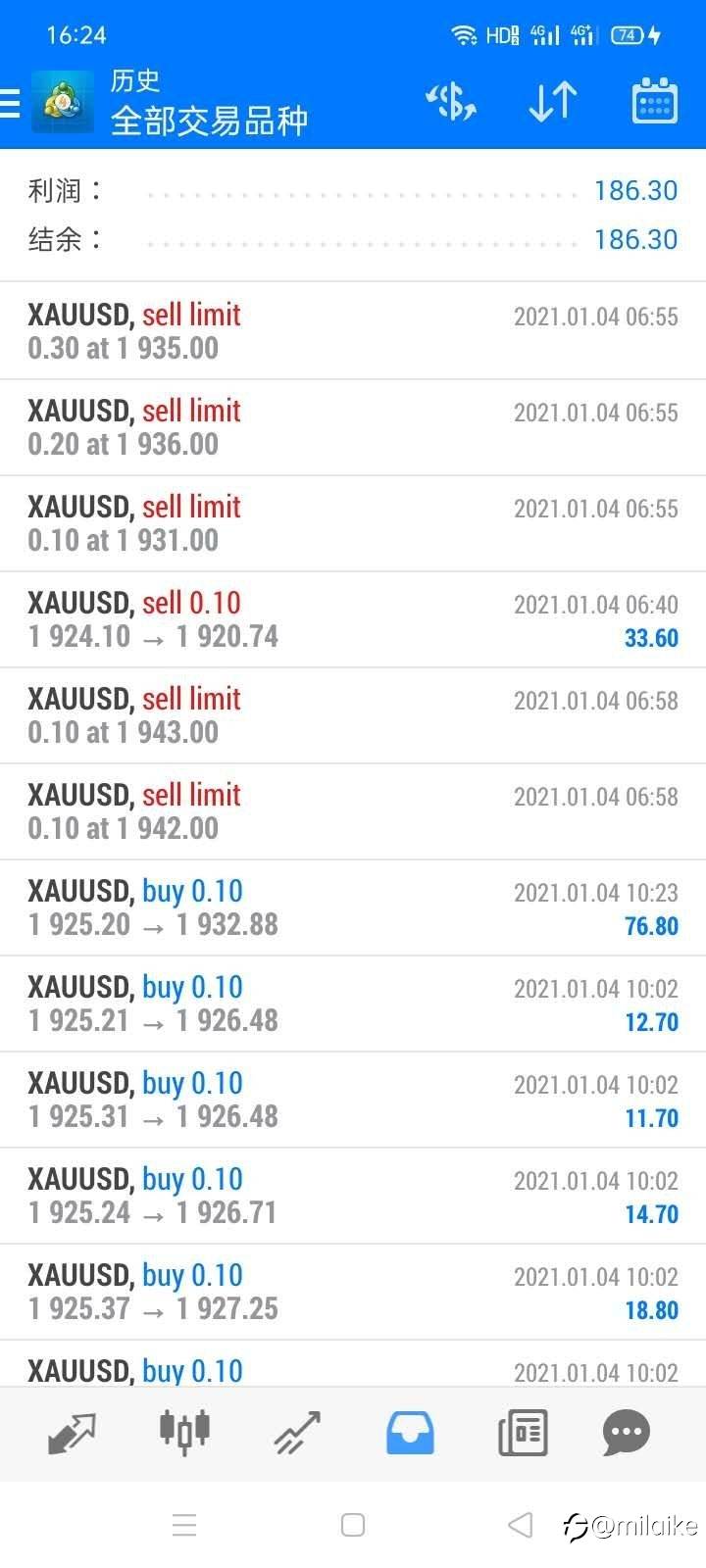Select the History inbox tab
The image size is (706, 1568).
410,1433
